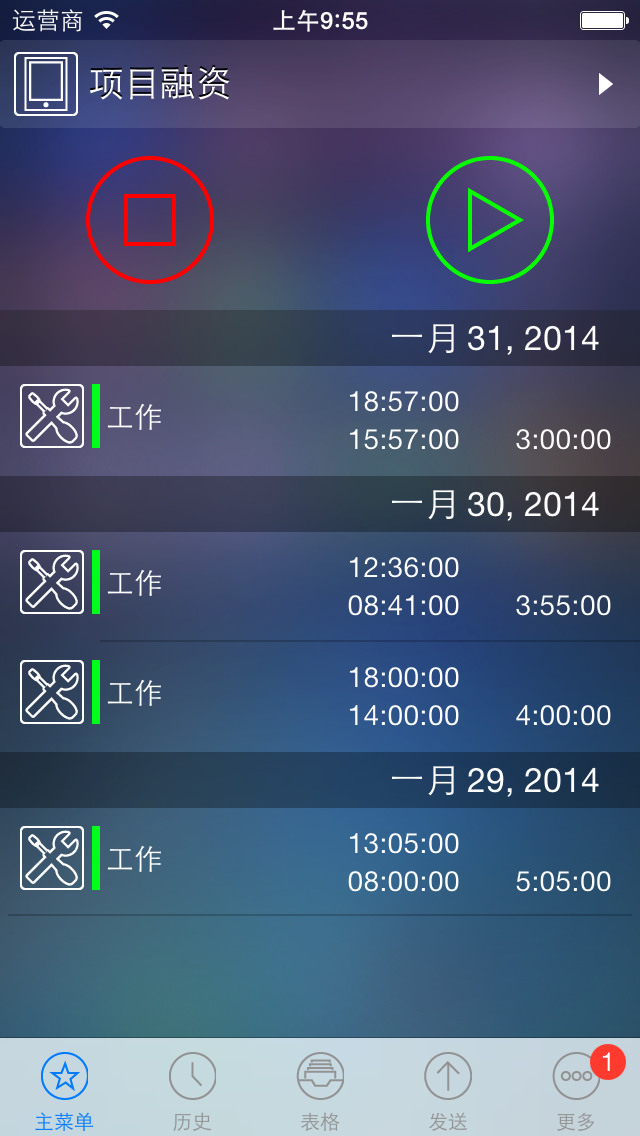Open the 工作 entry lasting 3:00:00
The width and height of the screenshot is (640, 1136).
point(320,420)
